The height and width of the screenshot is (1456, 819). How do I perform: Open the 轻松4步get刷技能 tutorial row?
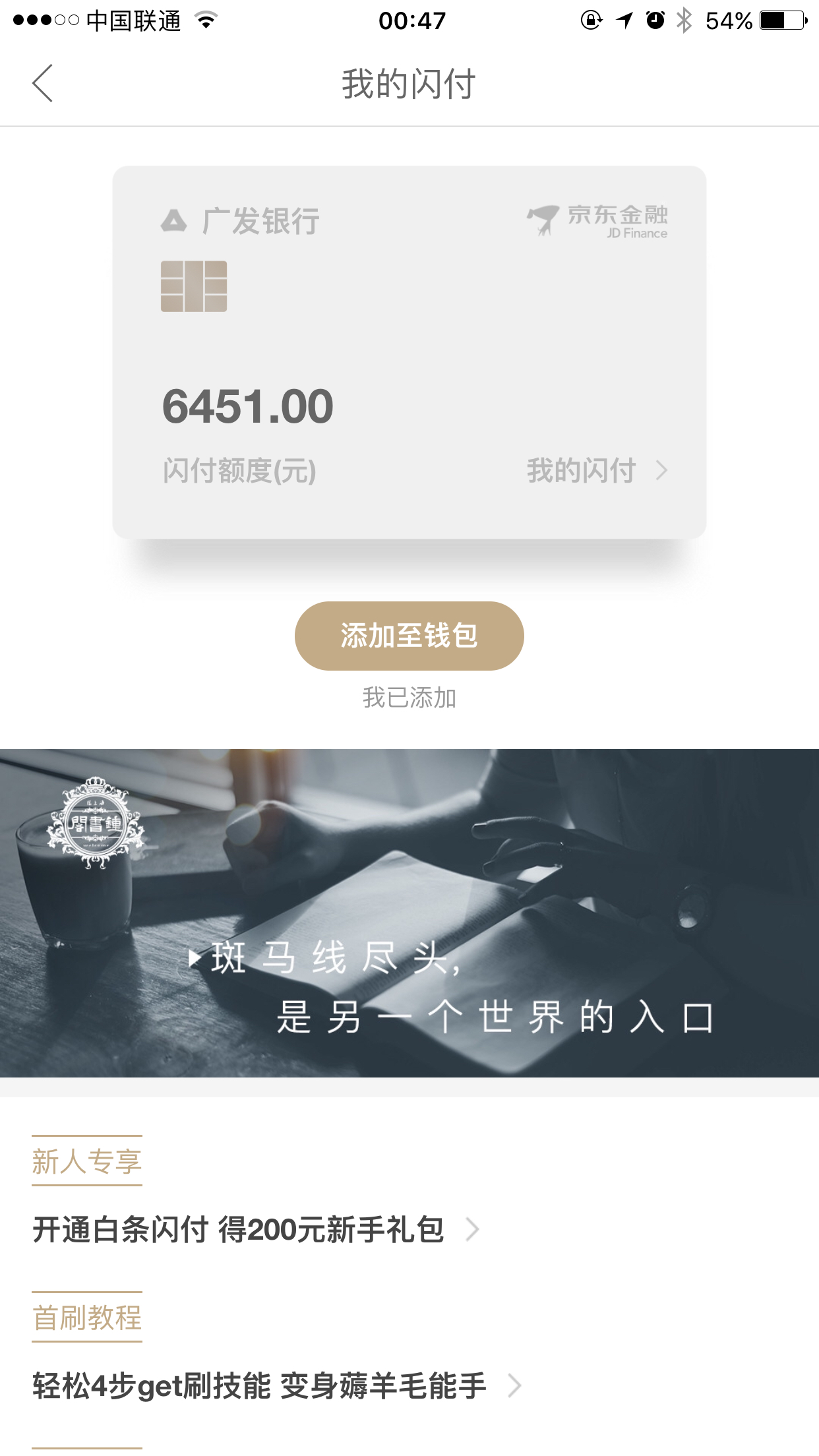point(277,1386)
